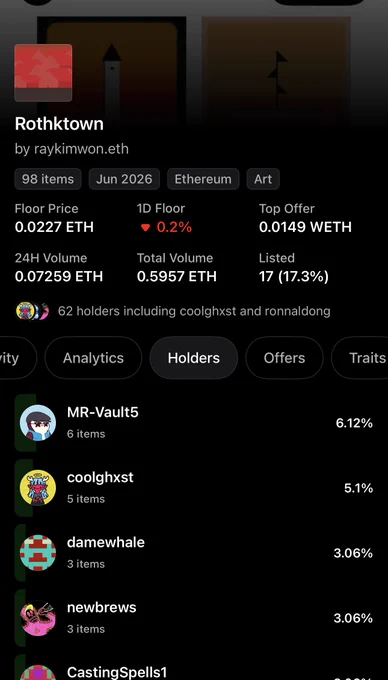
Task: Open CastingSpells1 holder row
Action: [194, 668]
